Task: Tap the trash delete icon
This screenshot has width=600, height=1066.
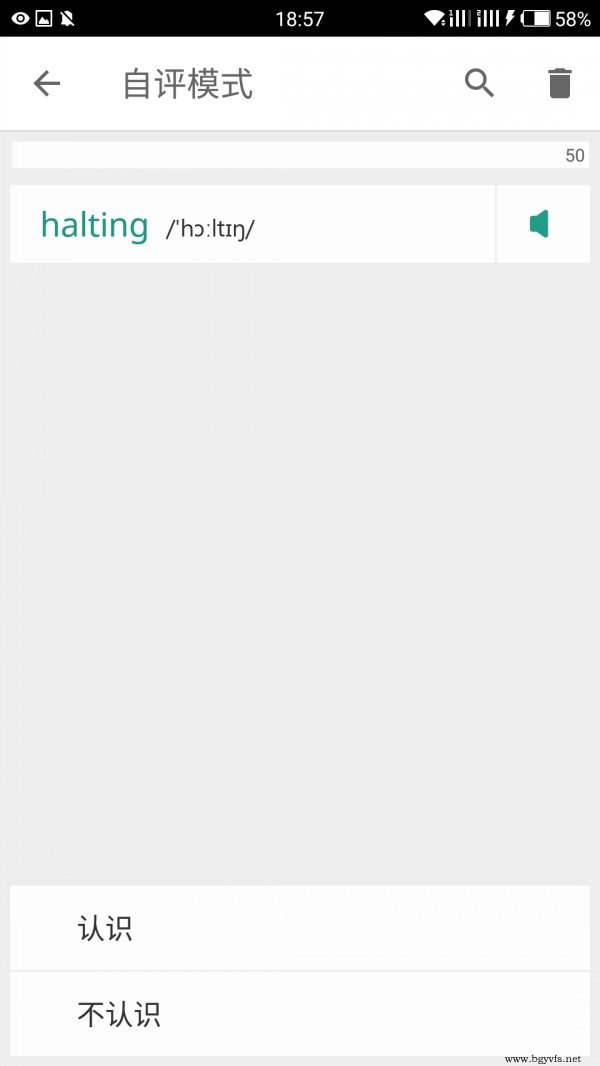Action: click(560, 84)
